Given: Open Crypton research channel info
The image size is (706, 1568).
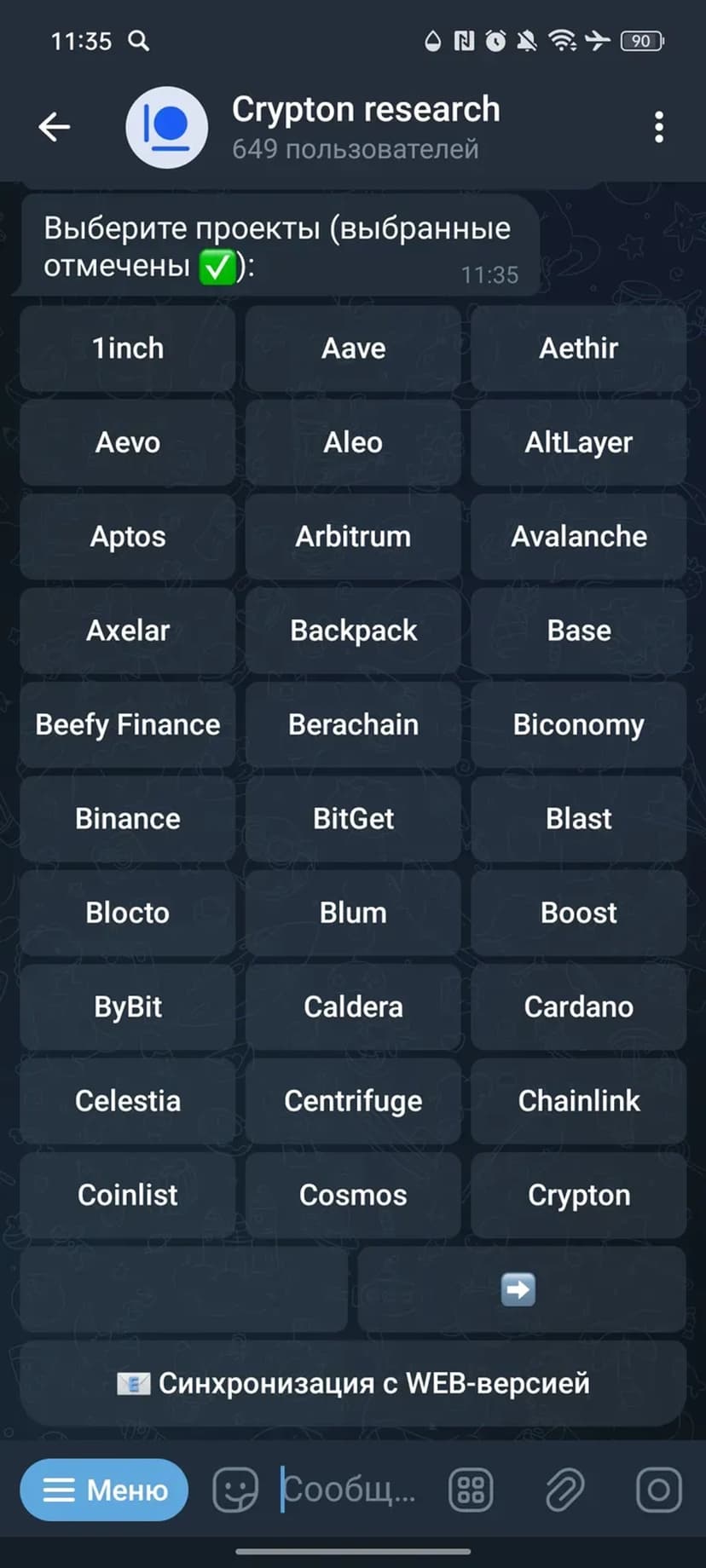Looking at the screenshot, I should pos(365,127).
